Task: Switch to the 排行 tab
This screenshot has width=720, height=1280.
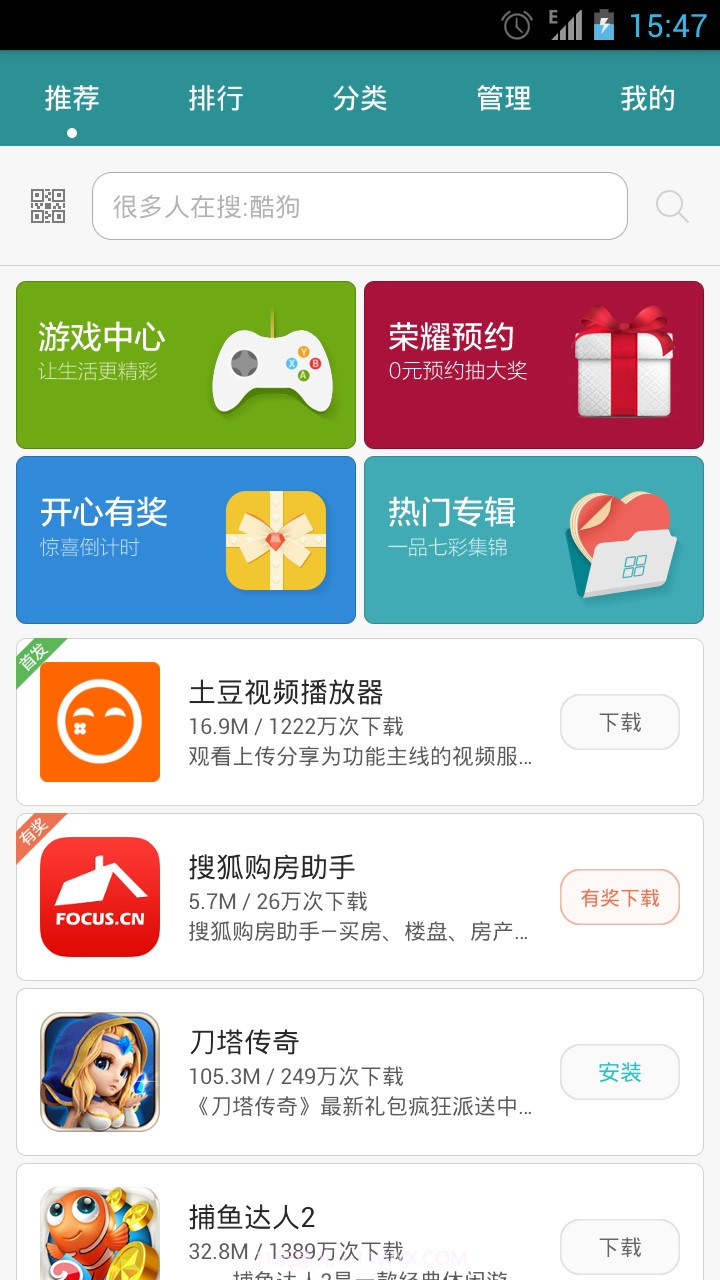Action: pyautogui.click(x=218, y=98)
